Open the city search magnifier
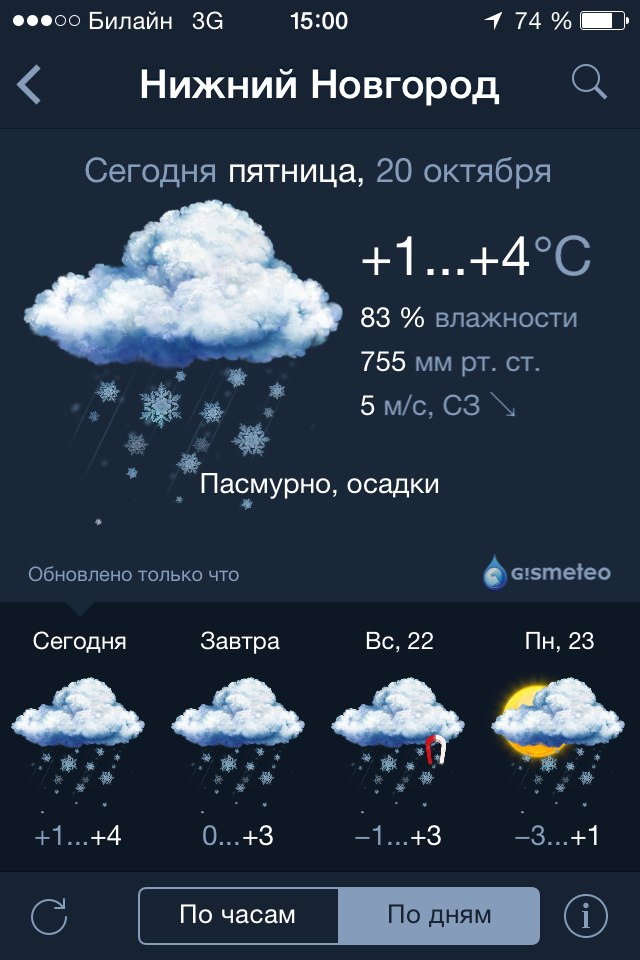Image resolution: width=640 pixels, height=960 pixels. click(x=590, y=83)
